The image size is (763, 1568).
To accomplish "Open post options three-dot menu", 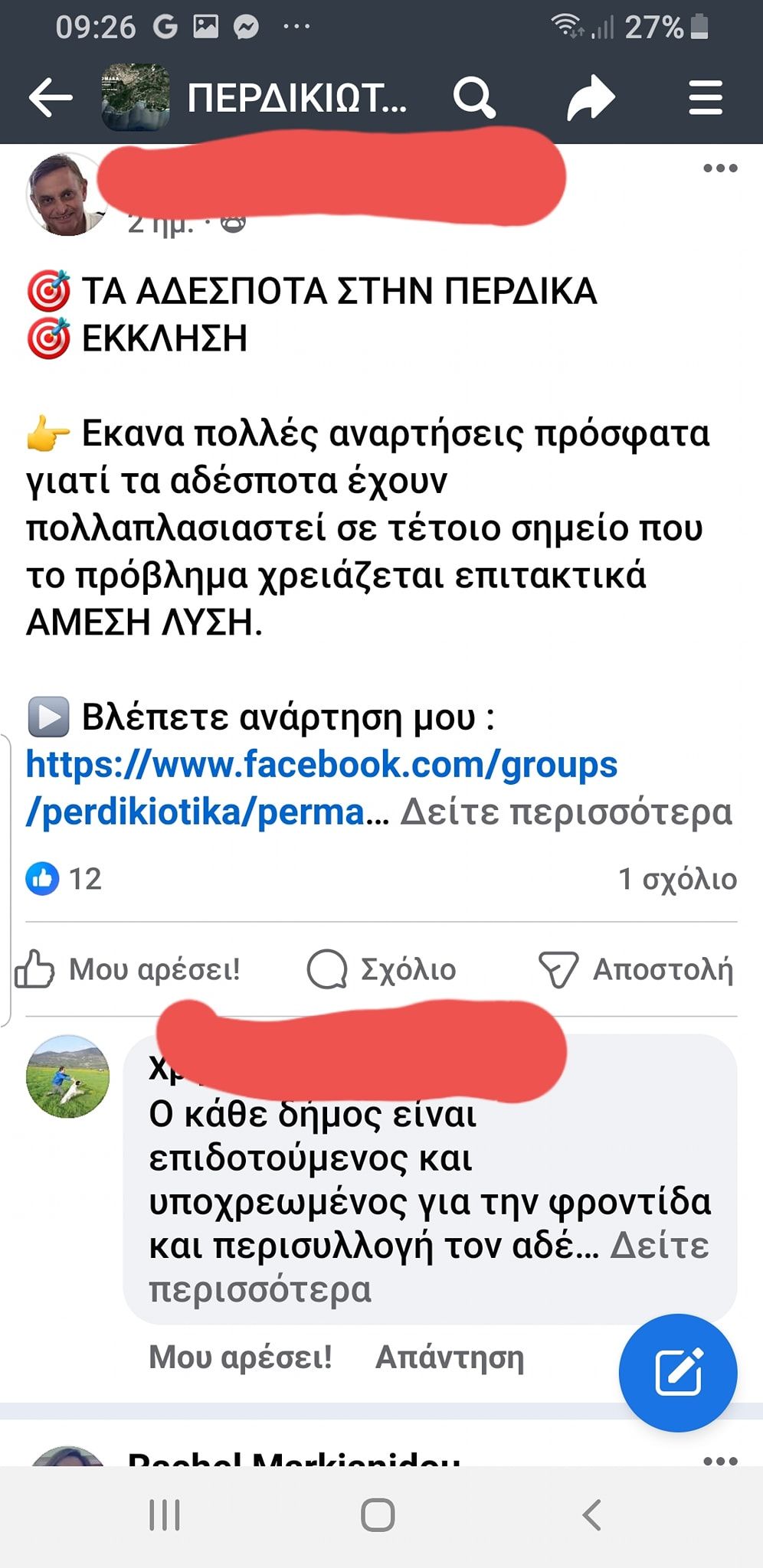I will coord(720,168).
